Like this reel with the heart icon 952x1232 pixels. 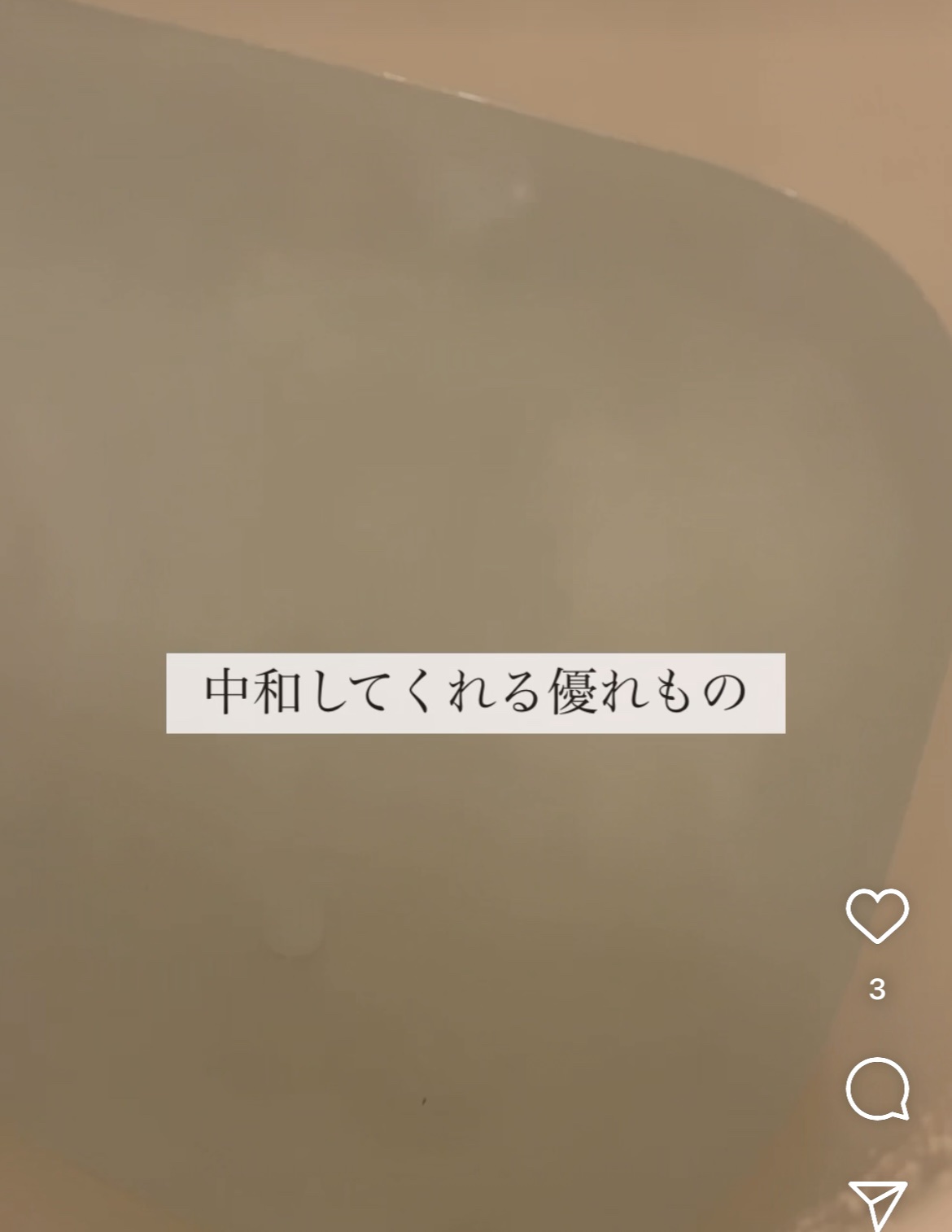point(877,915)
